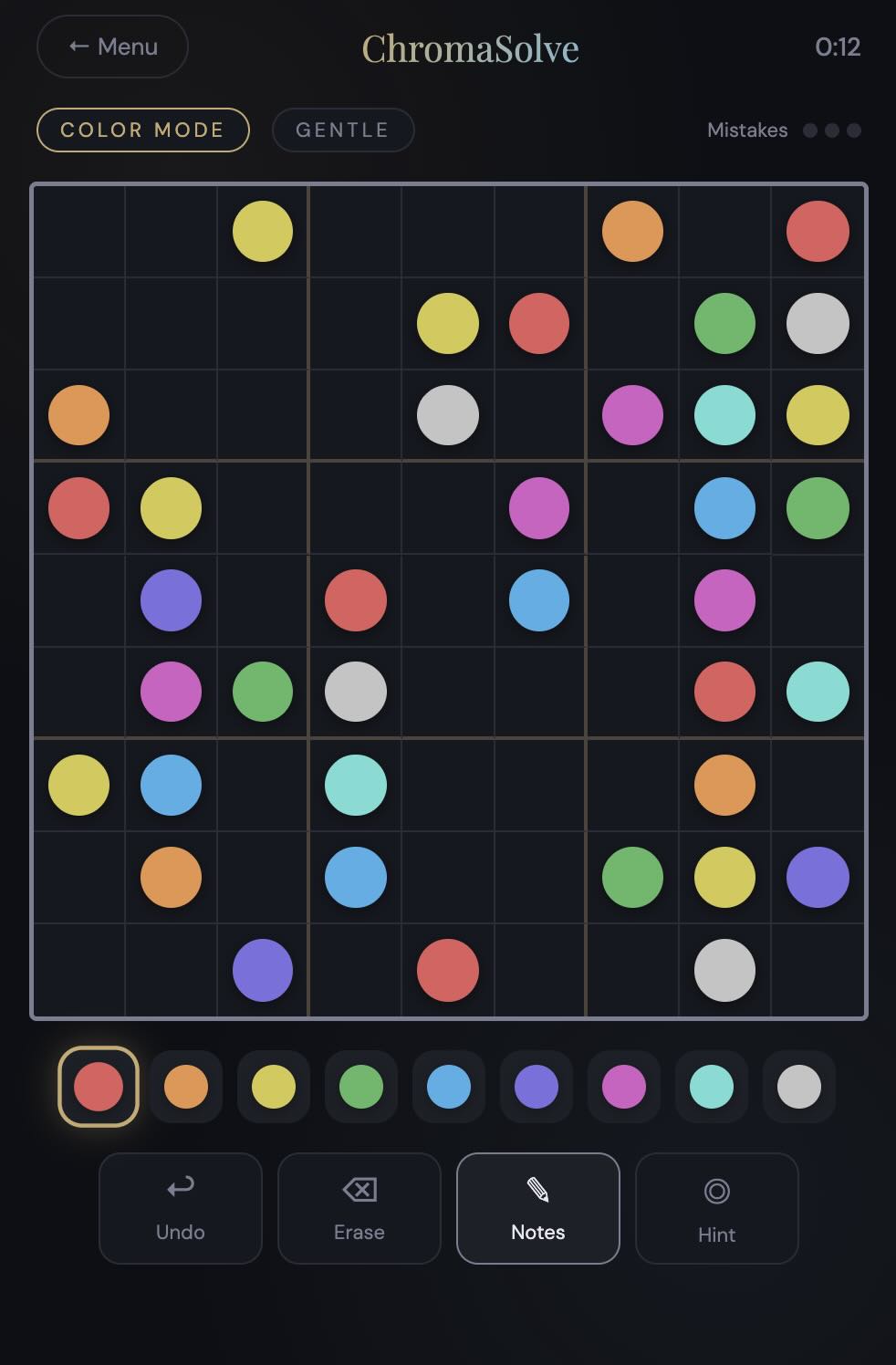Toggle Notes mode
This screenshot has height=1365, width=896.
pyautogui.click(x=538, y=1208)
